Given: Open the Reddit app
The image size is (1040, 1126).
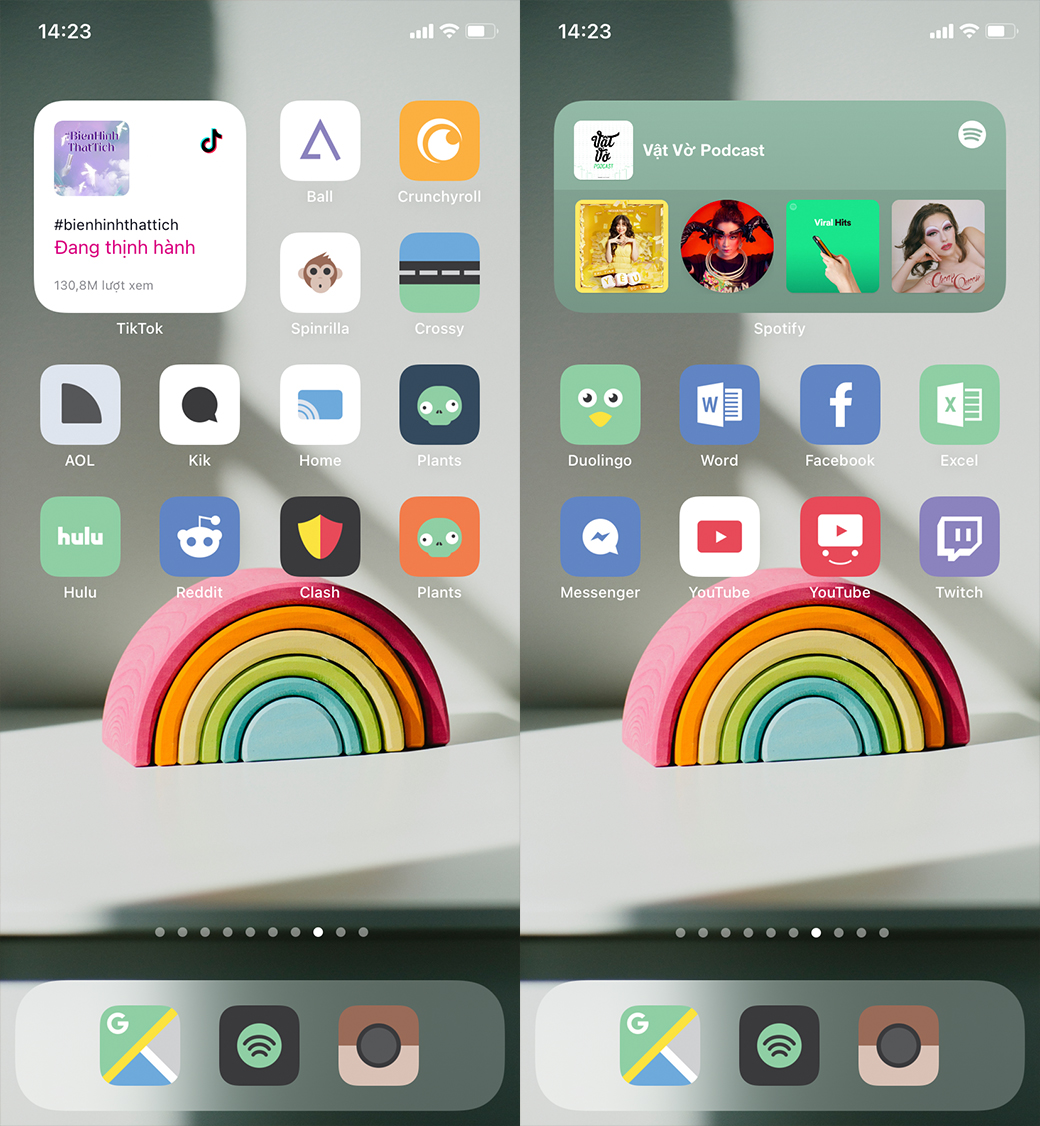Looking at the screenshot, I should tap(200, 537).
